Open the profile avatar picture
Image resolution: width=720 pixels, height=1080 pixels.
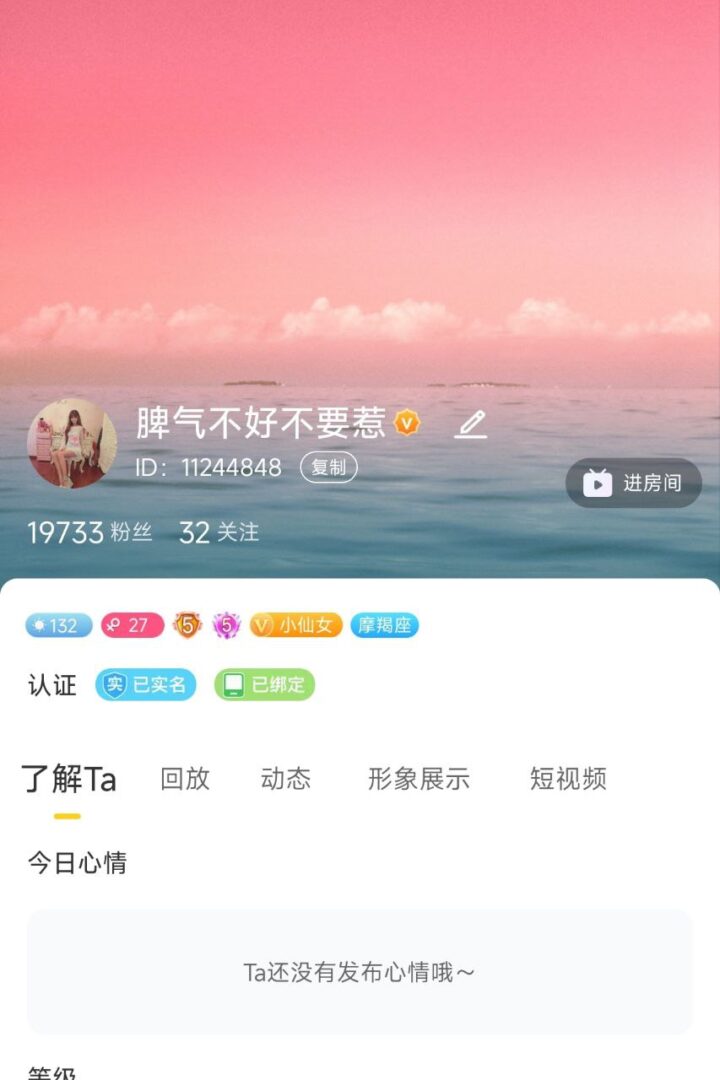[x=72, y=443]
